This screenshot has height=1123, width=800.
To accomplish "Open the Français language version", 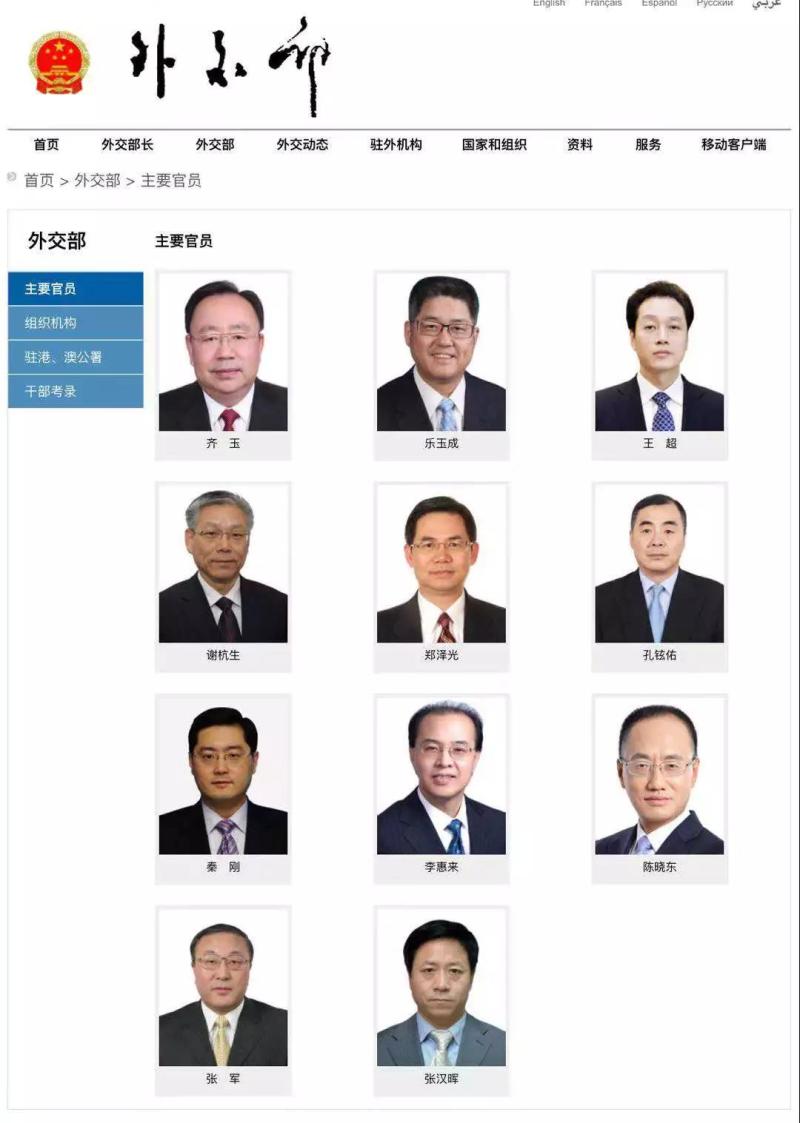I will tap(603, 3).
